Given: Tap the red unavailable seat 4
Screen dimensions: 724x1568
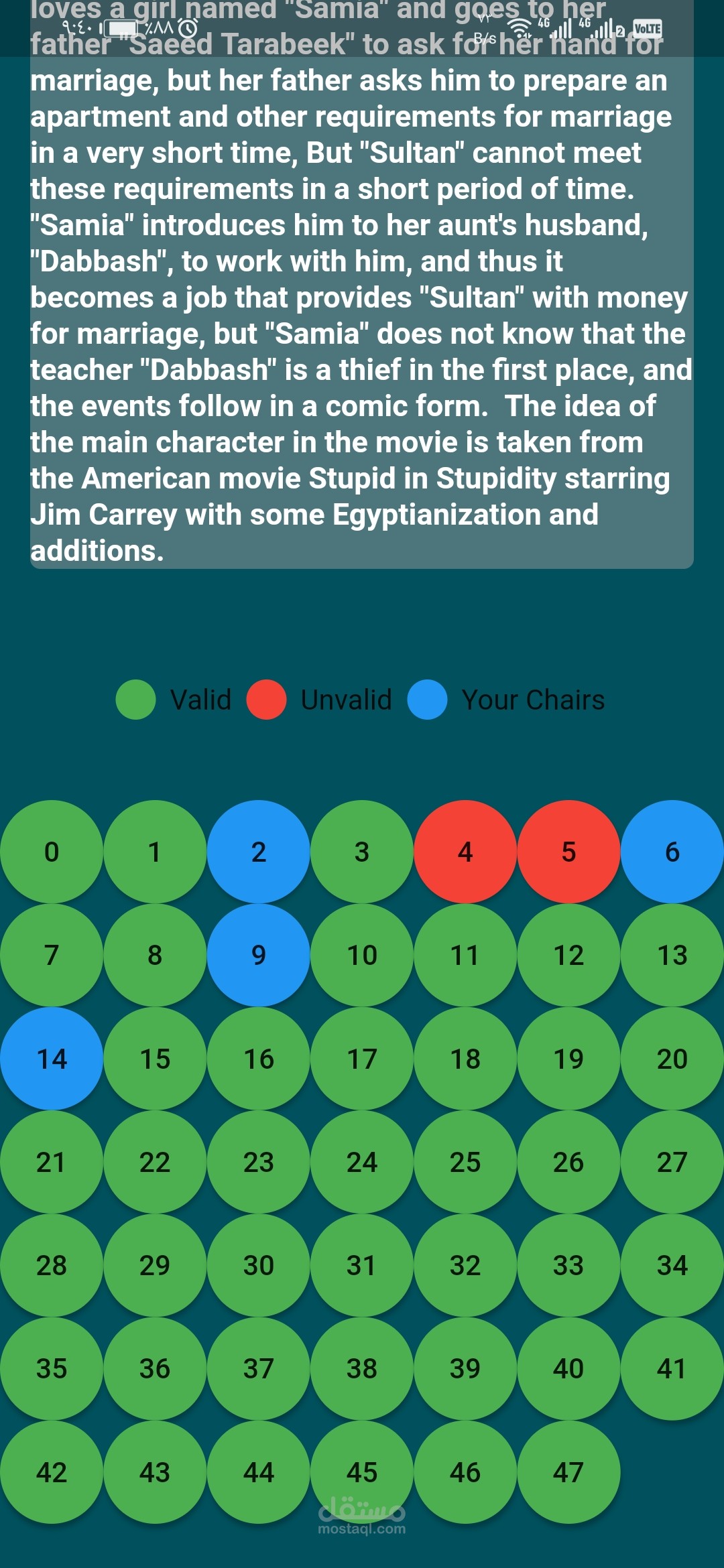Looking at the screenshot, I should pos(465,852).
